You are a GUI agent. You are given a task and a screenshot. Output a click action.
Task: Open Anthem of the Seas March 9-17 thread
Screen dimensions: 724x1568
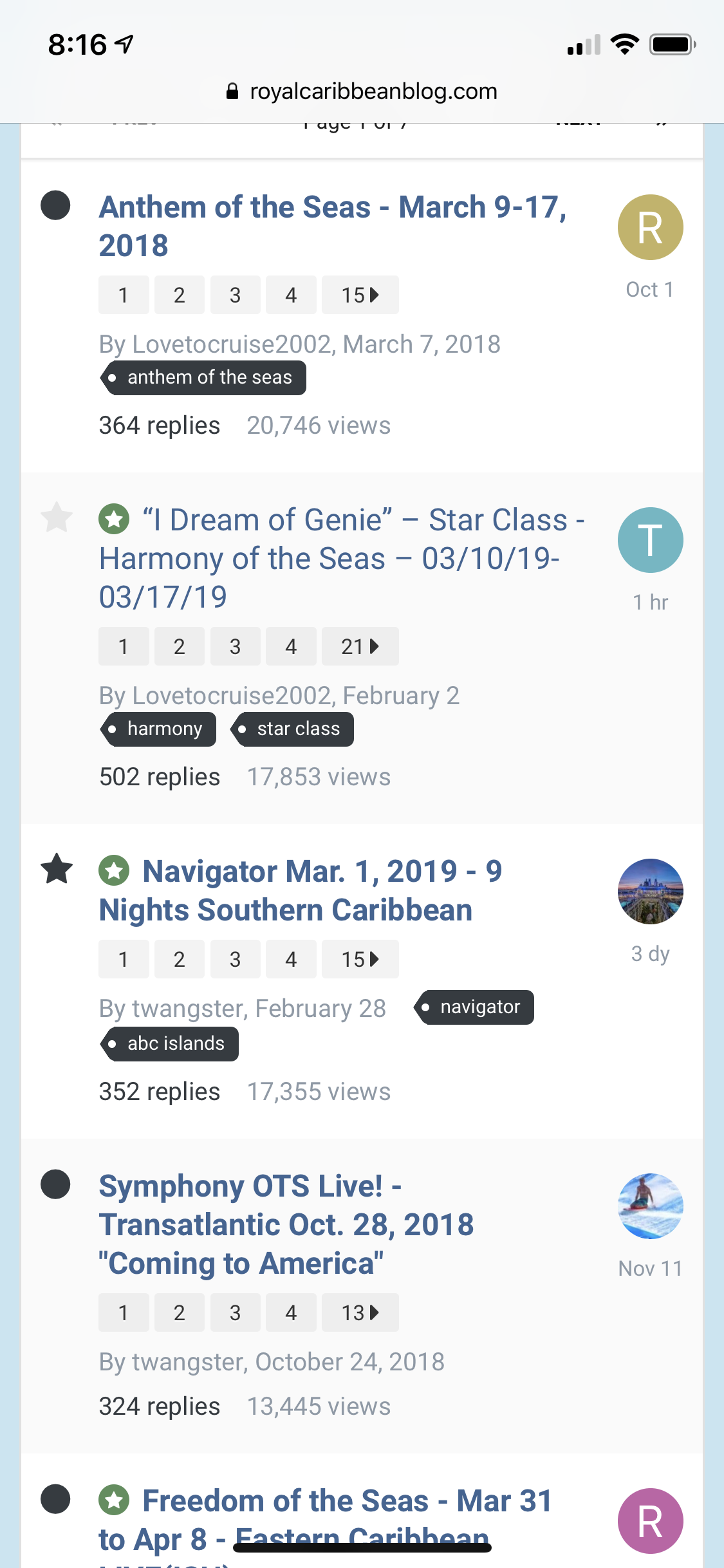click(333, 226)
